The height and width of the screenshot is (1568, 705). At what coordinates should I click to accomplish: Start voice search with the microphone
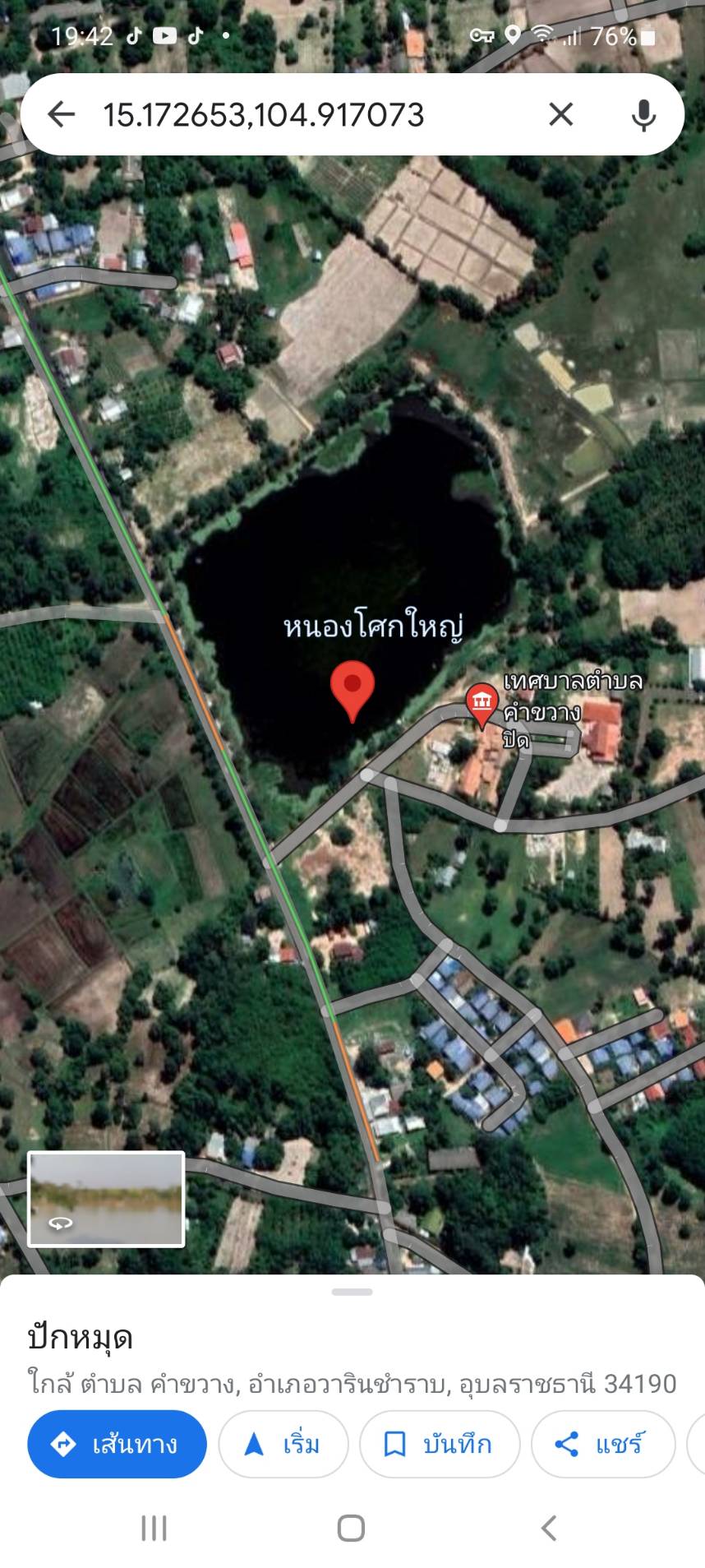click(643, 114)
